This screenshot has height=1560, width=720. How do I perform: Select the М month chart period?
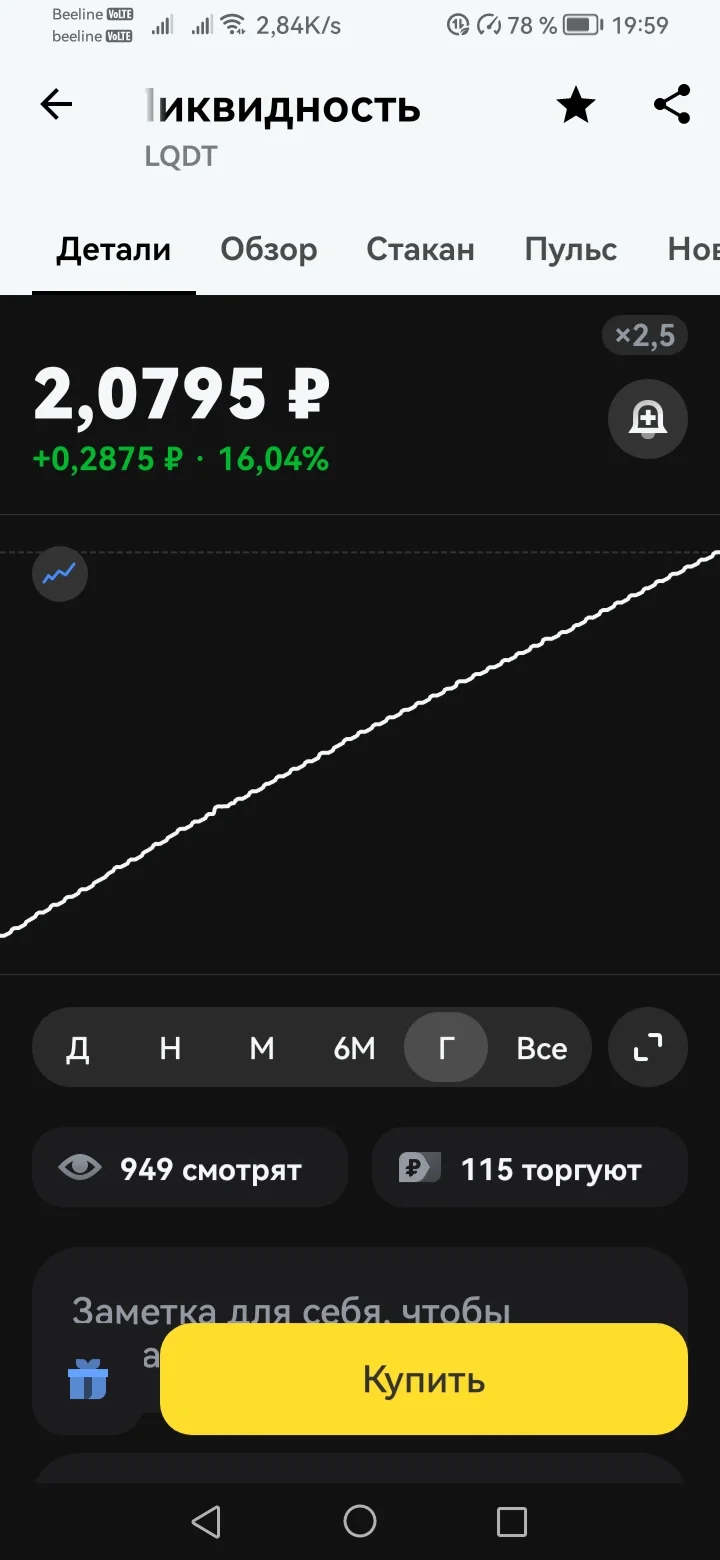click(262, 1048)
